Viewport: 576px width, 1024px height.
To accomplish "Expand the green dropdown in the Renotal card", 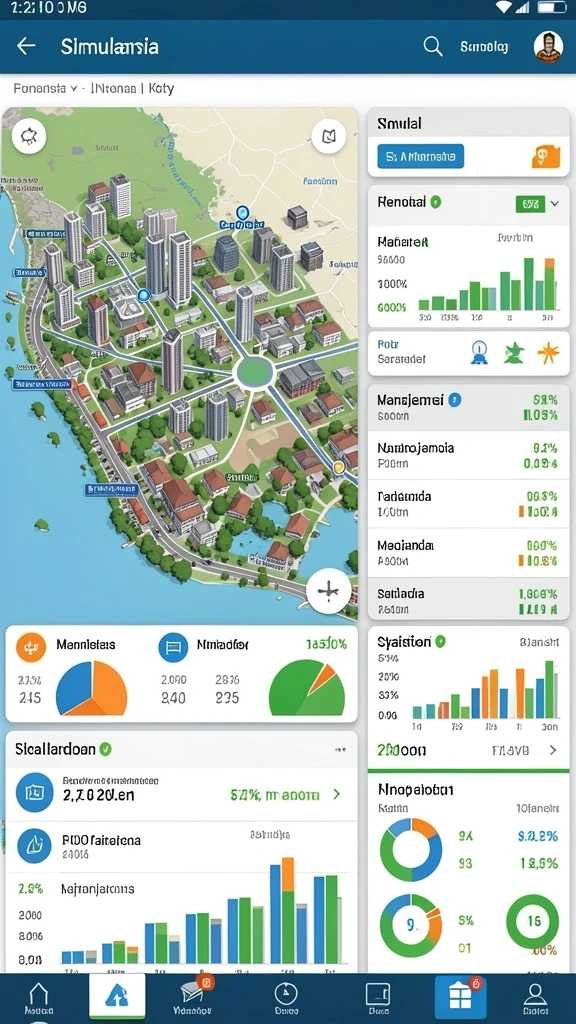I will tap(537, 204).
